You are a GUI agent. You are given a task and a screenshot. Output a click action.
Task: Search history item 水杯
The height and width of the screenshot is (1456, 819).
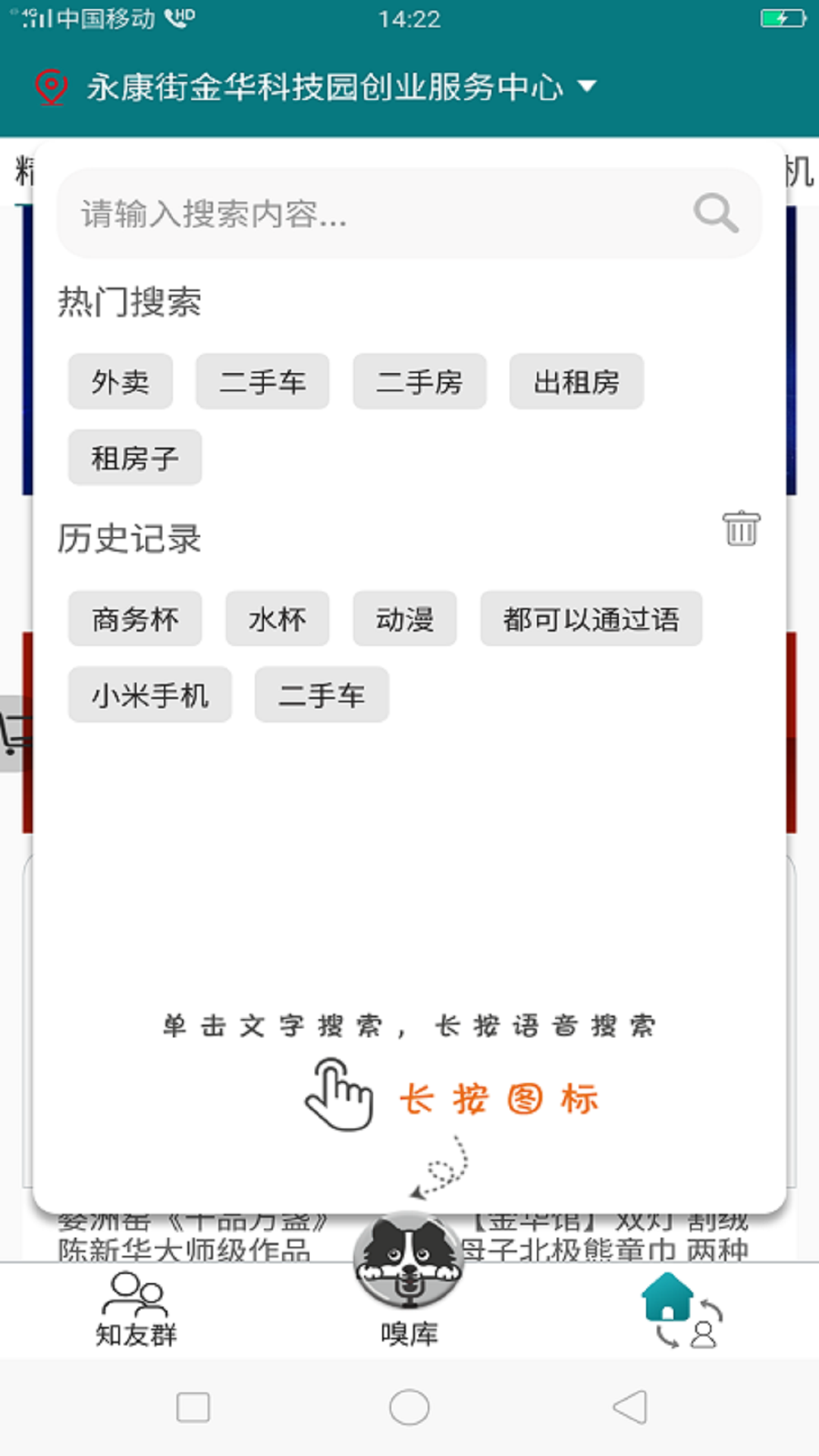click(x=277, y=619)
